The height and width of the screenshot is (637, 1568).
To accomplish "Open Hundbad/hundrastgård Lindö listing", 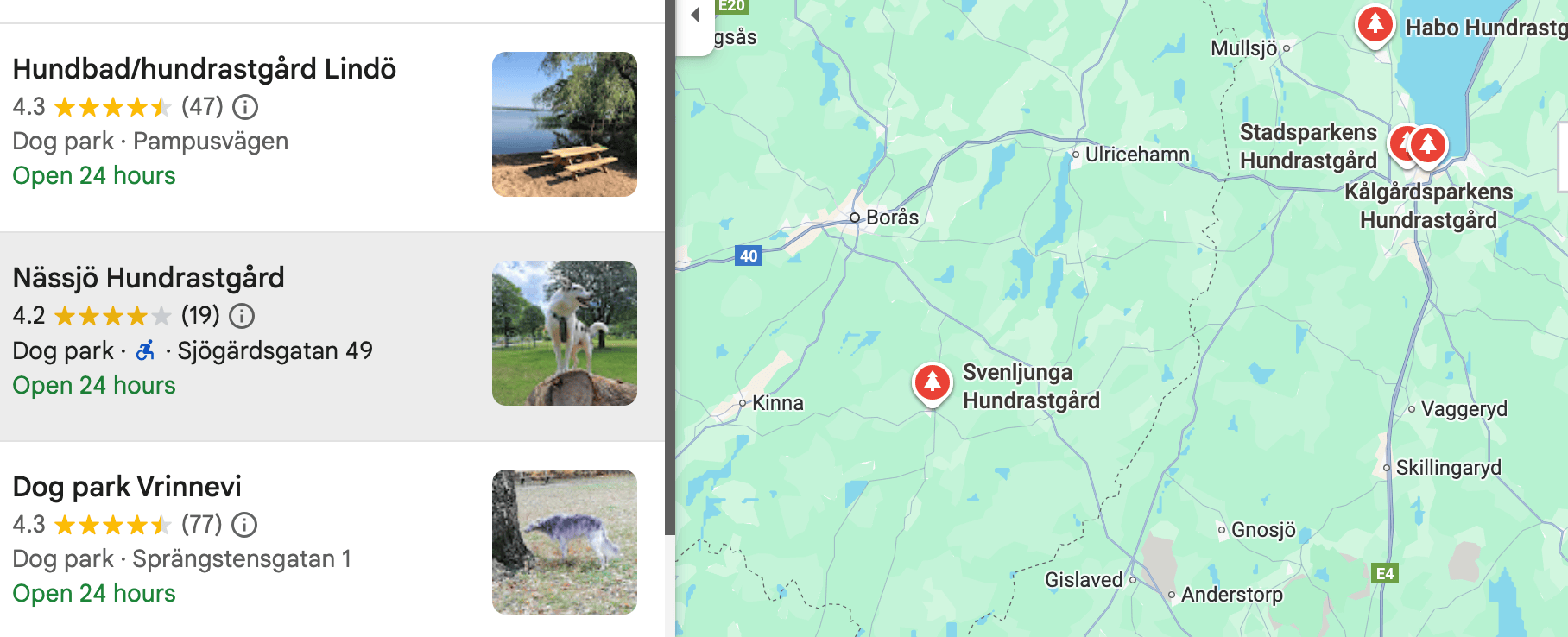I will click(x=204, y=69).
